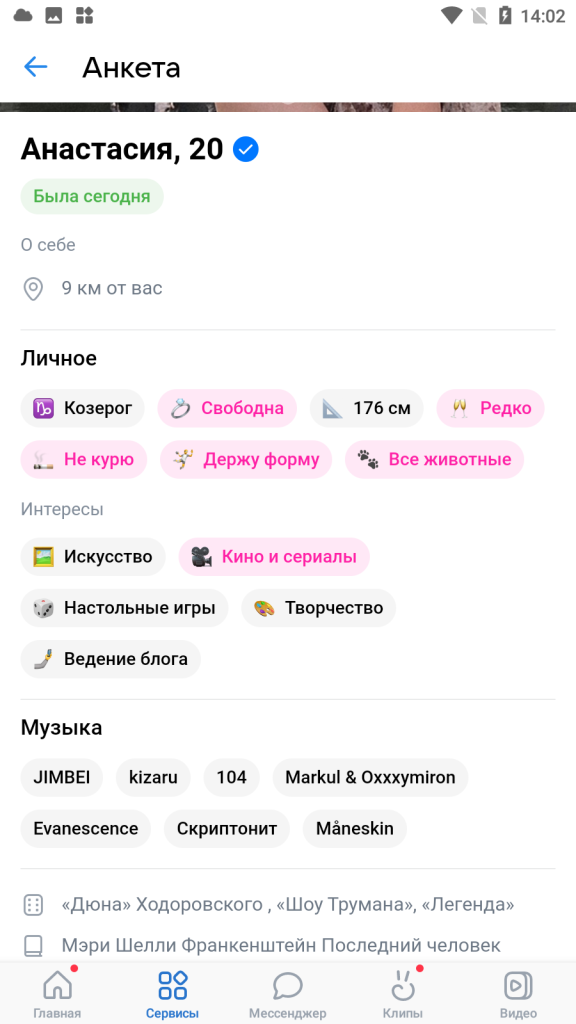
Task: Switch to the Клипы tab
Action: [403, 993]
